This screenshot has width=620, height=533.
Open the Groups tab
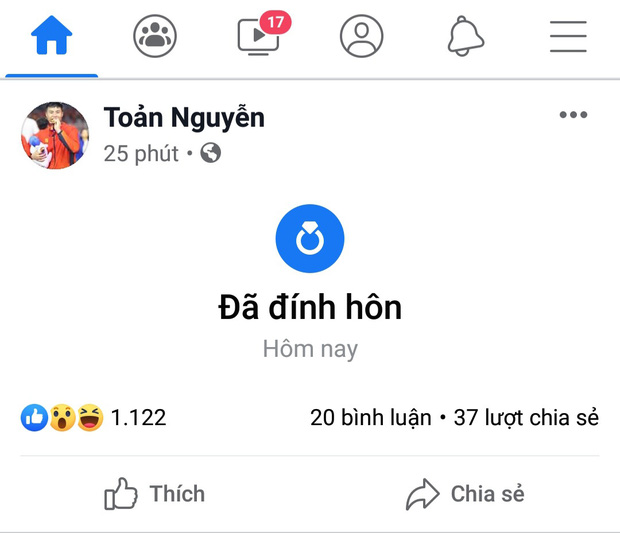click(154, 37)
